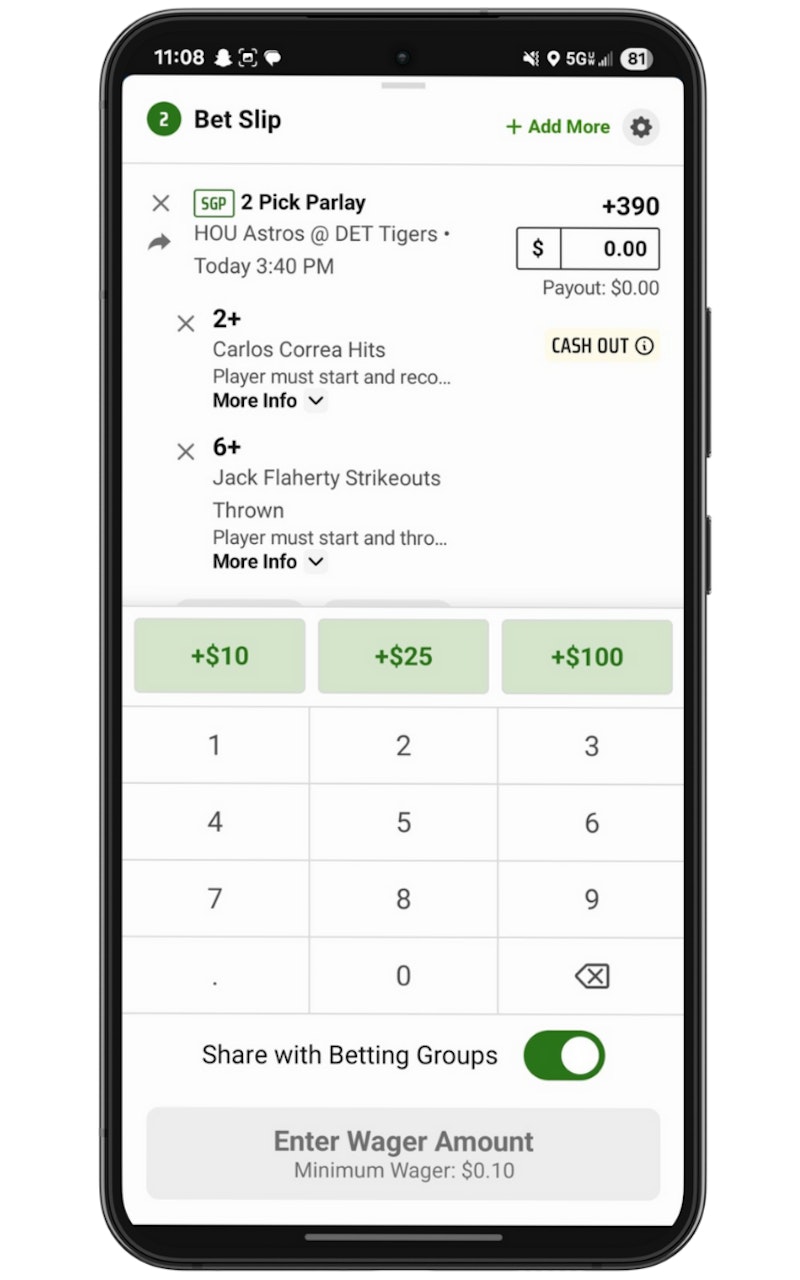Delete last digit with backspace key
800x1280 pixels.
592,976
